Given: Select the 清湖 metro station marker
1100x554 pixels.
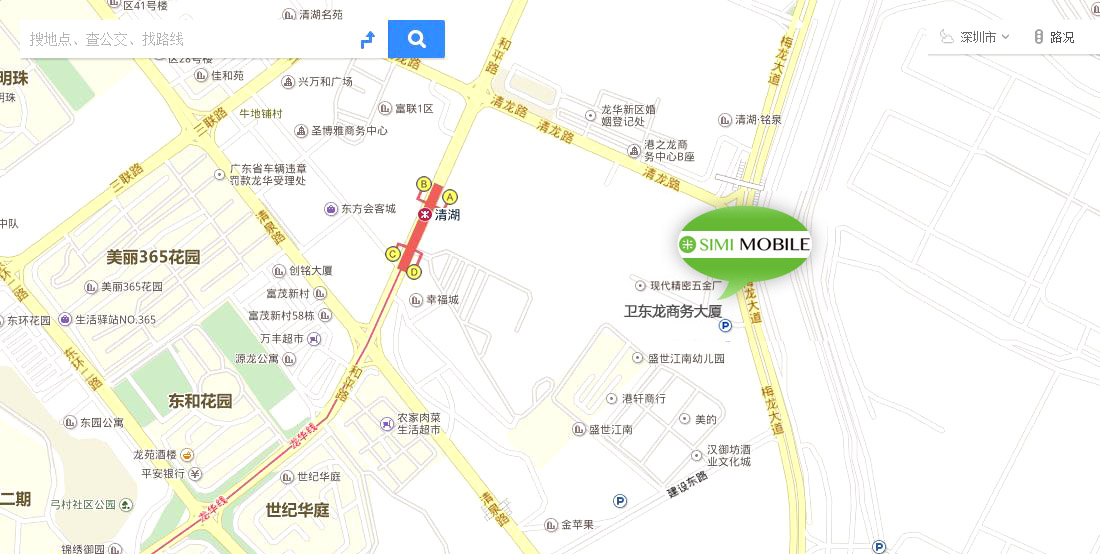Looking at the screenshot, I should [x=425, y=214].
